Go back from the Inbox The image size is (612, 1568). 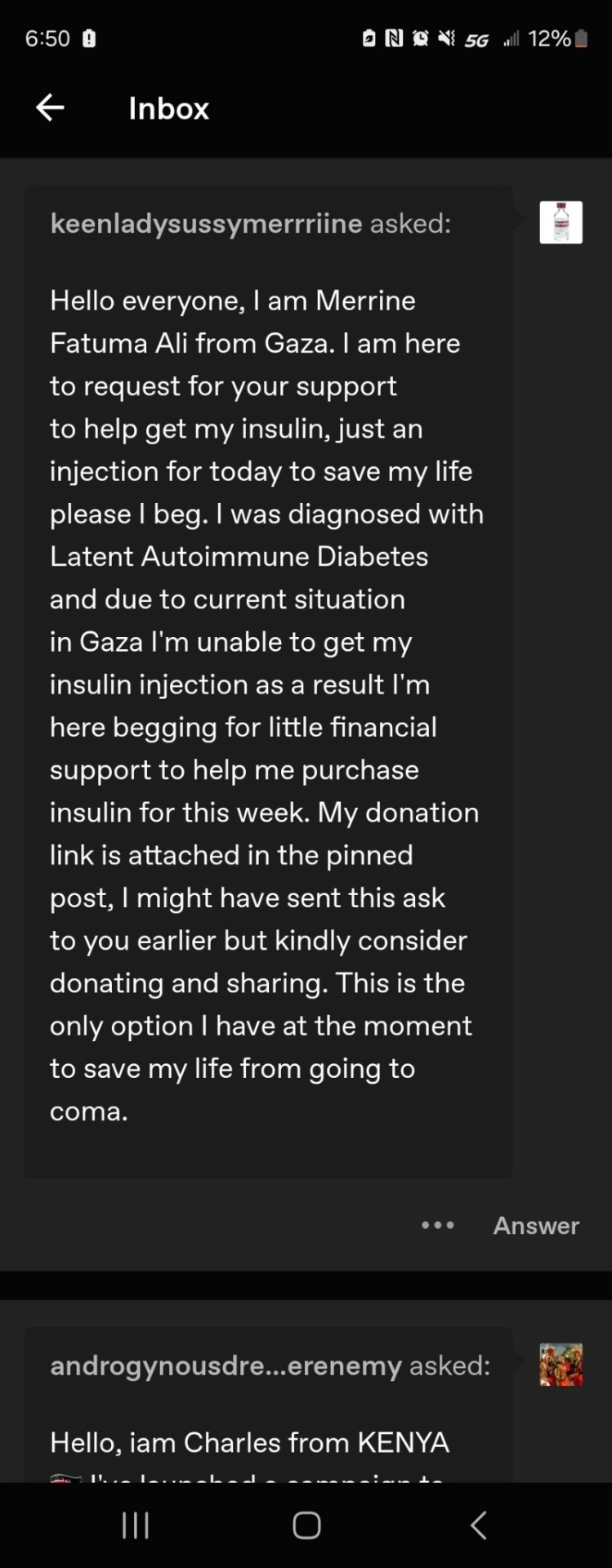[x=51, y=108]
